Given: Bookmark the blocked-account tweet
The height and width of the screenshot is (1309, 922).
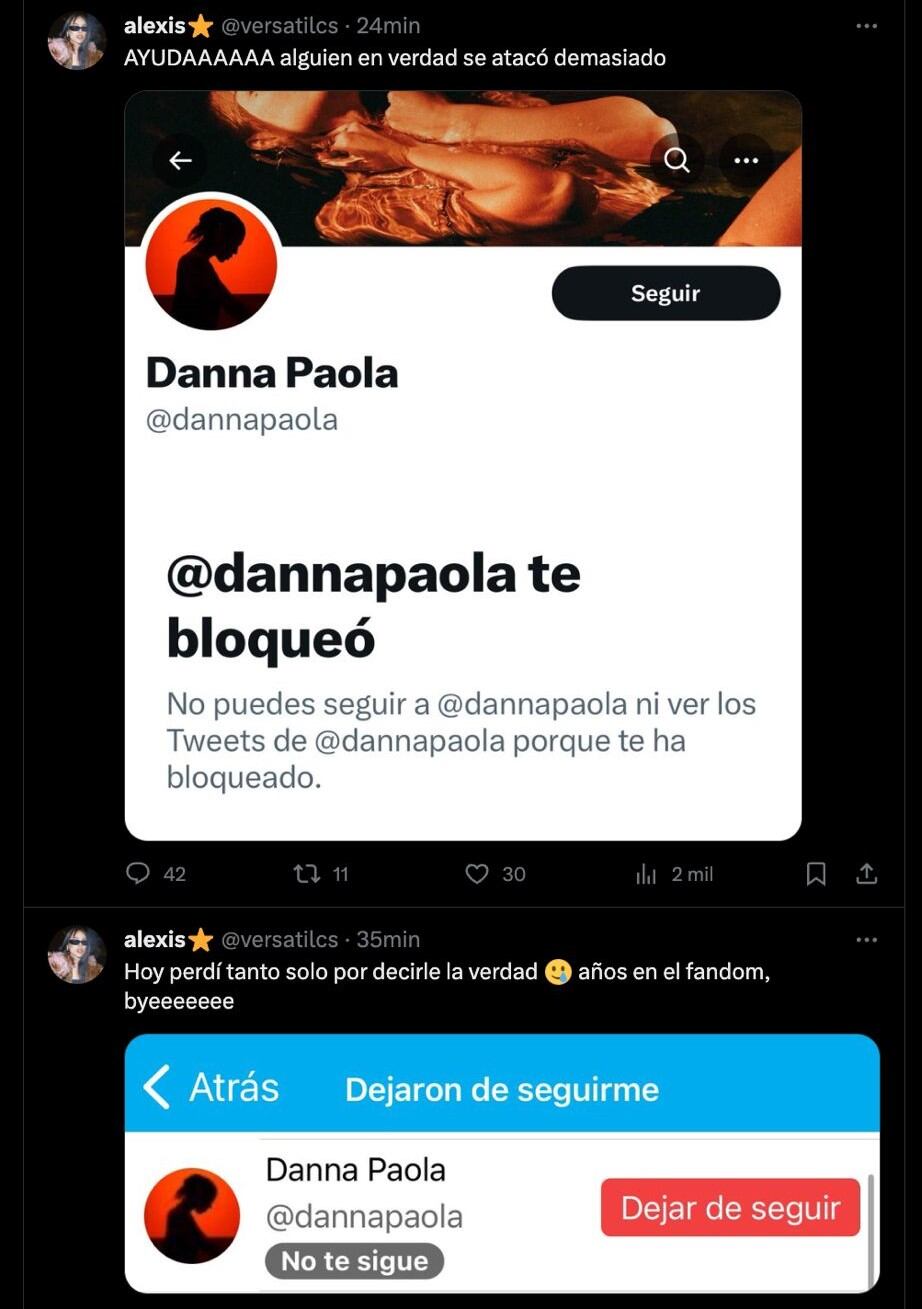Looking at the screenshot, I should click(816, 874).
